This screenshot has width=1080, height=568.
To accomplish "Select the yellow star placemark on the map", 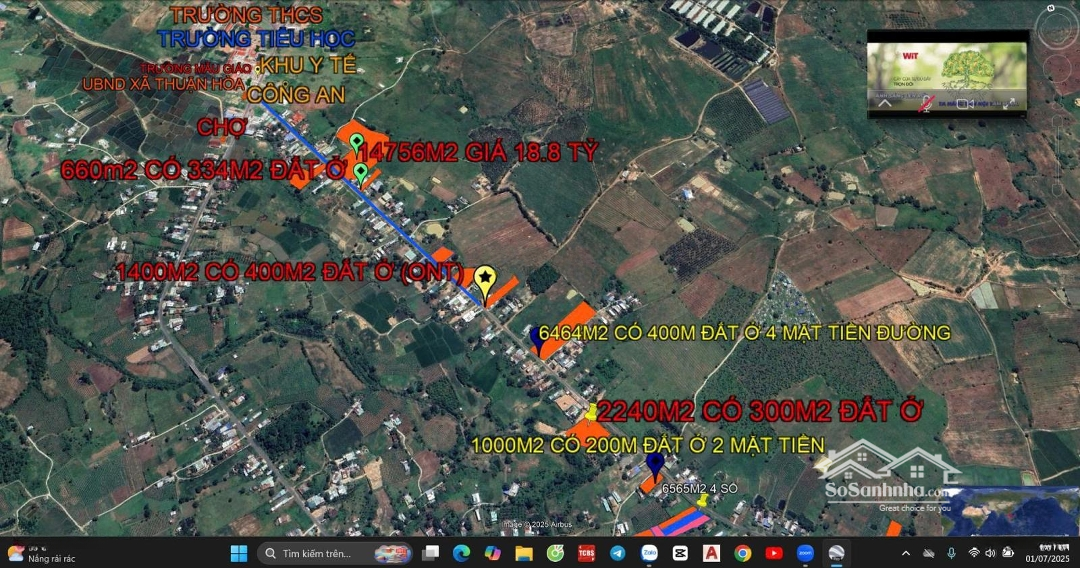I will [485, 279].
